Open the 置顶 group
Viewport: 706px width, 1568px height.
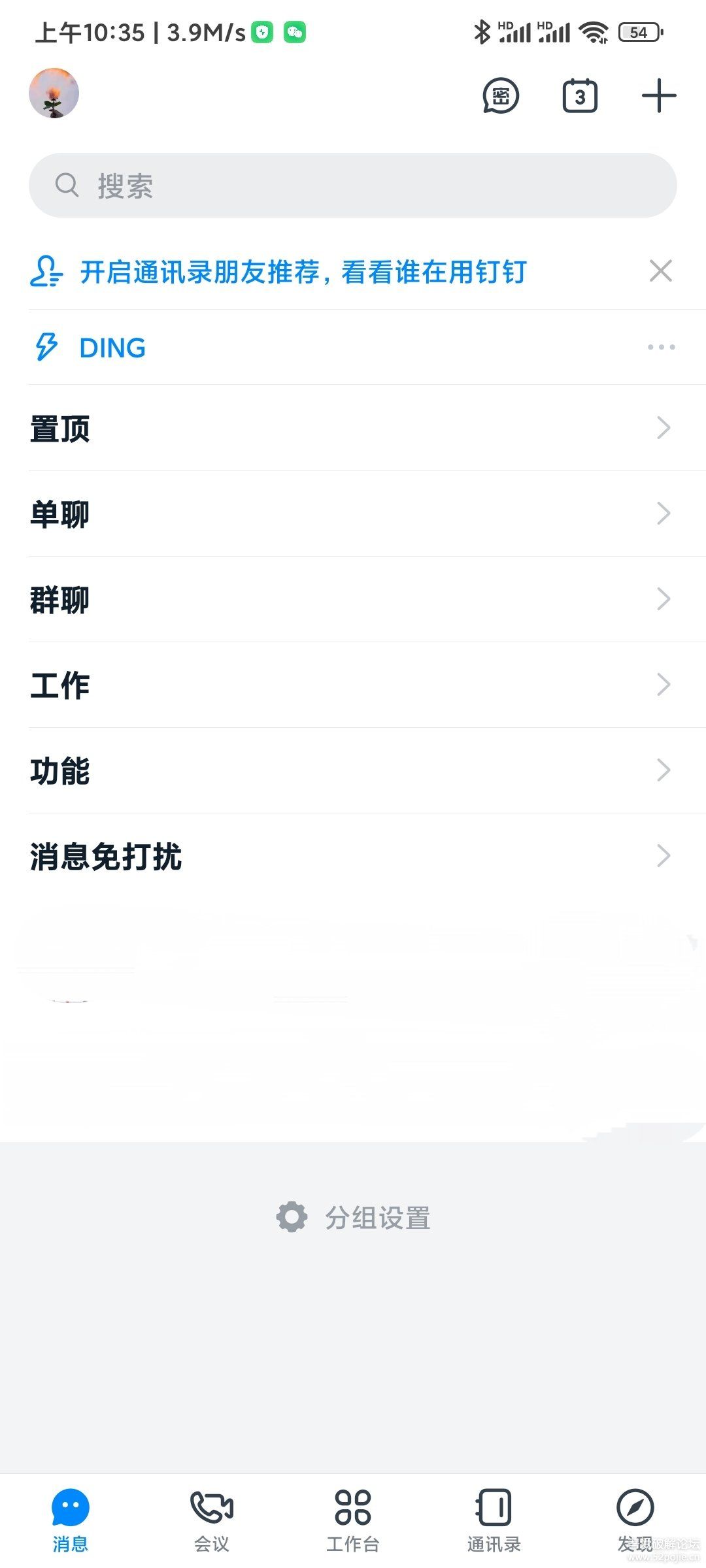coord(353,429)
